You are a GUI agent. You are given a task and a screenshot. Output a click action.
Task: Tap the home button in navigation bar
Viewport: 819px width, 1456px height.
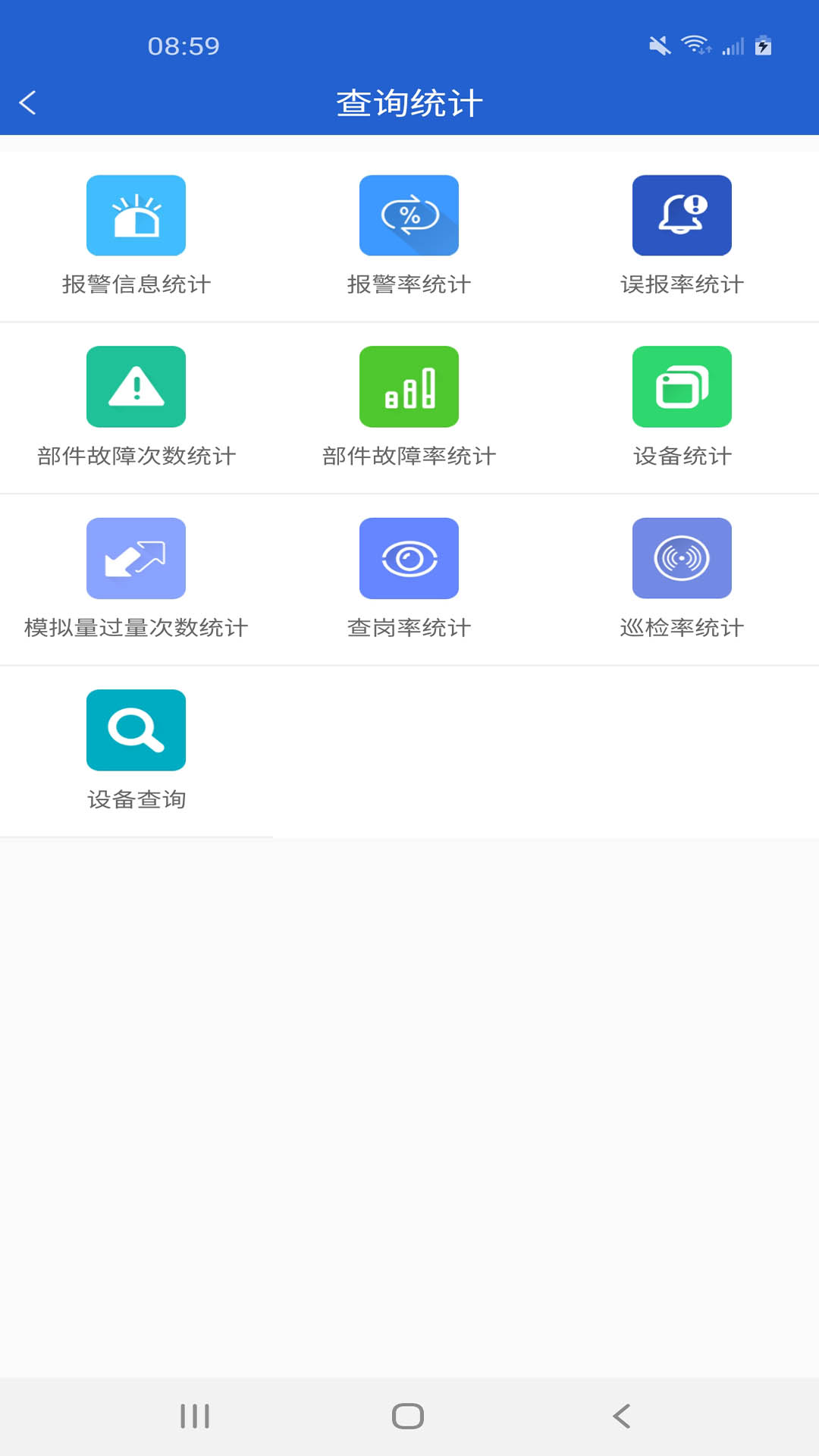(409, 1415)
